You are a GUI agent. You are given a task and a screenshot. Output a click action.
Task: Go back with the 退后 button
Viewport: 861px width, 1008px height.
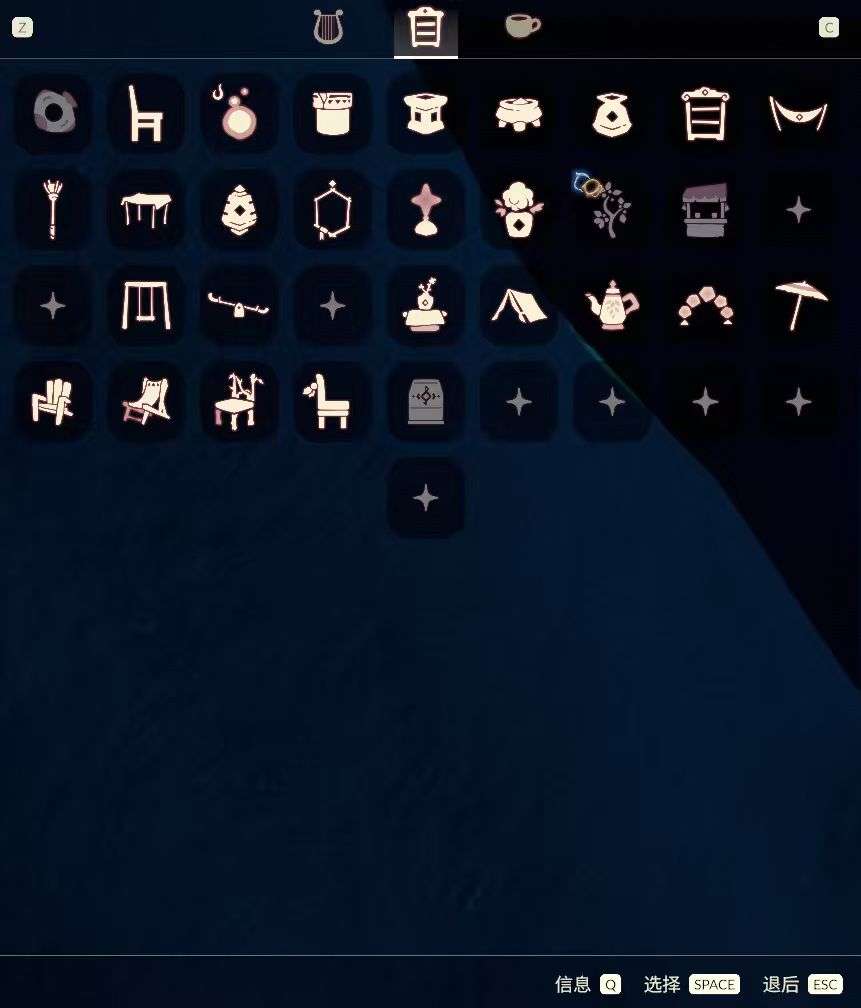(802, 984)
